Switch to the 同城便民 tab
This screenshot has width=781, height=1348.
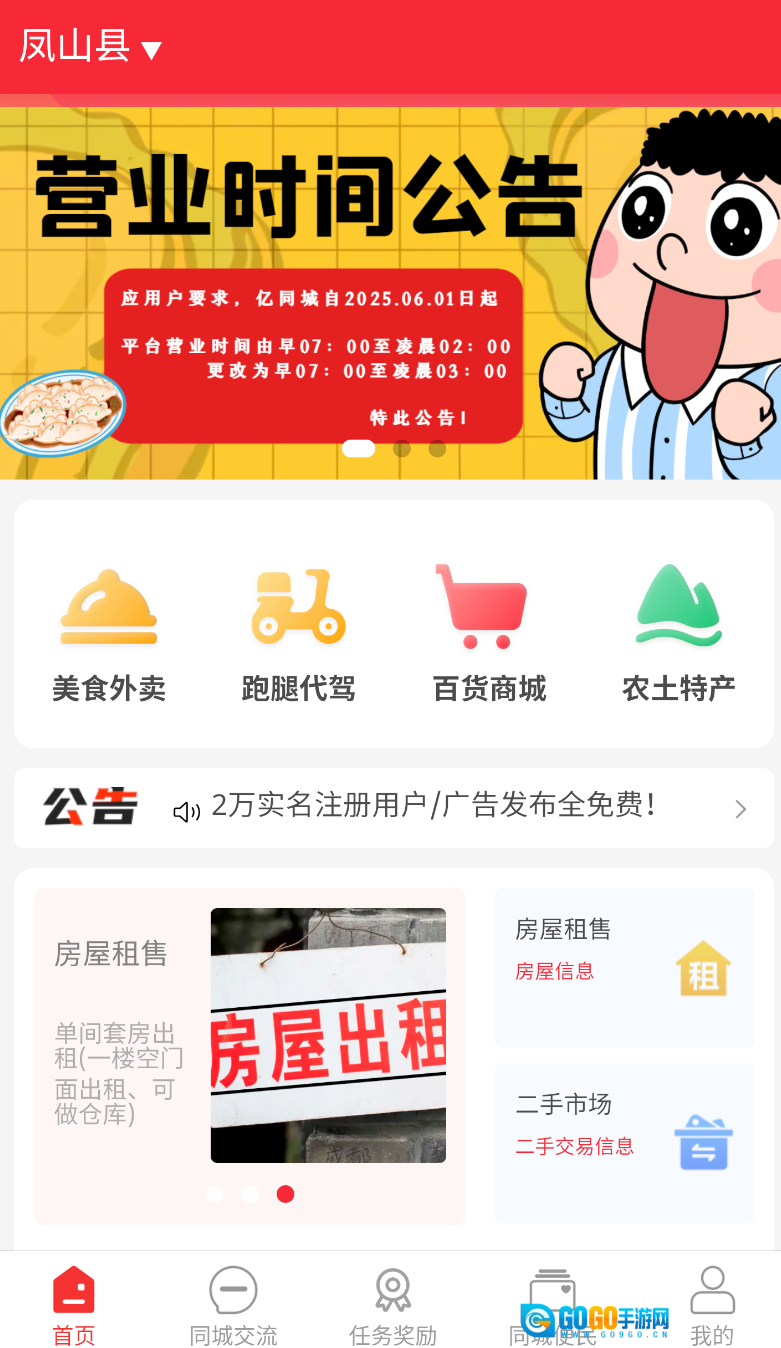tap(552, 1305)
